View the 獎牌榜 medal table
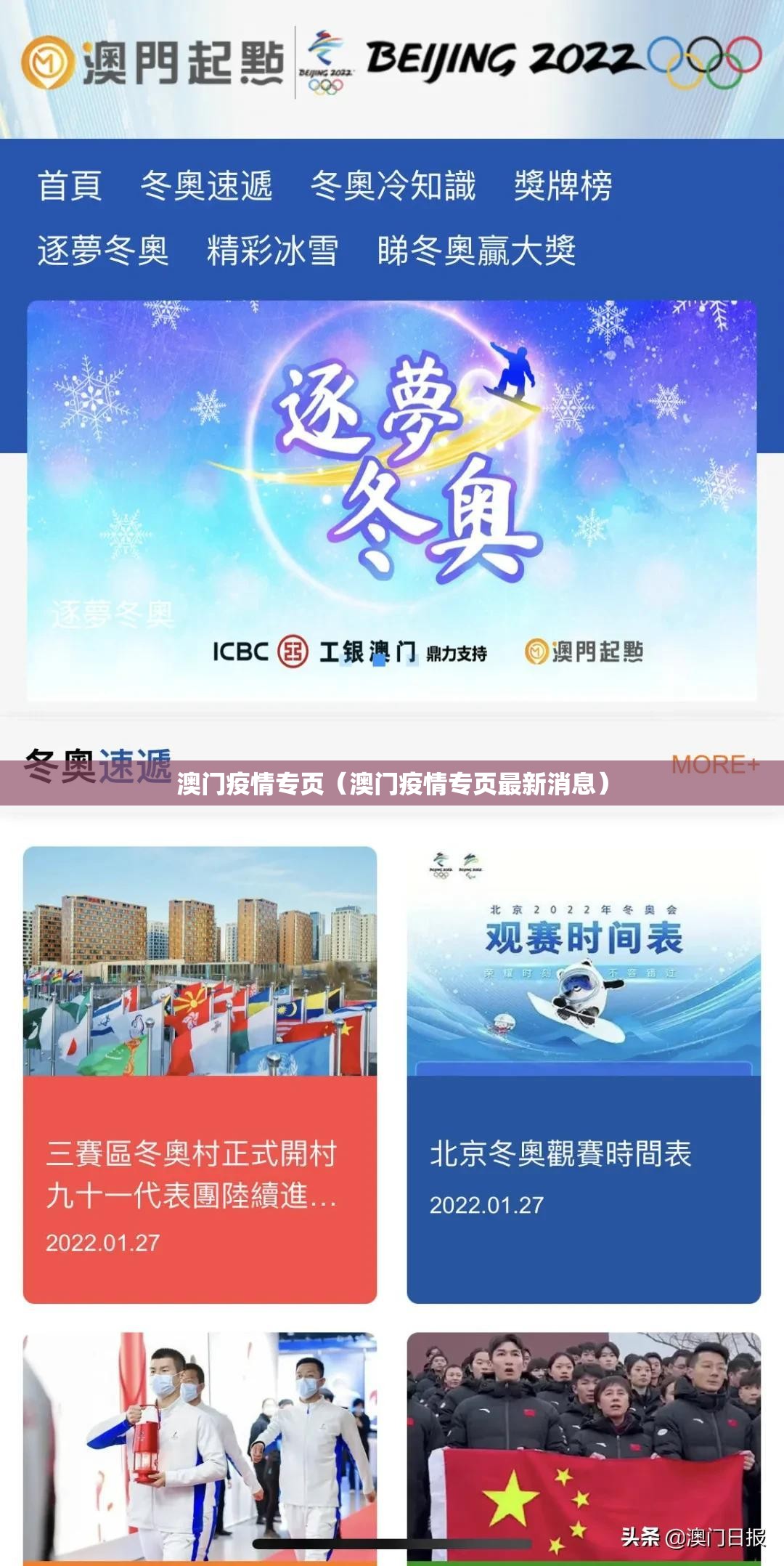 click(563, 186)
